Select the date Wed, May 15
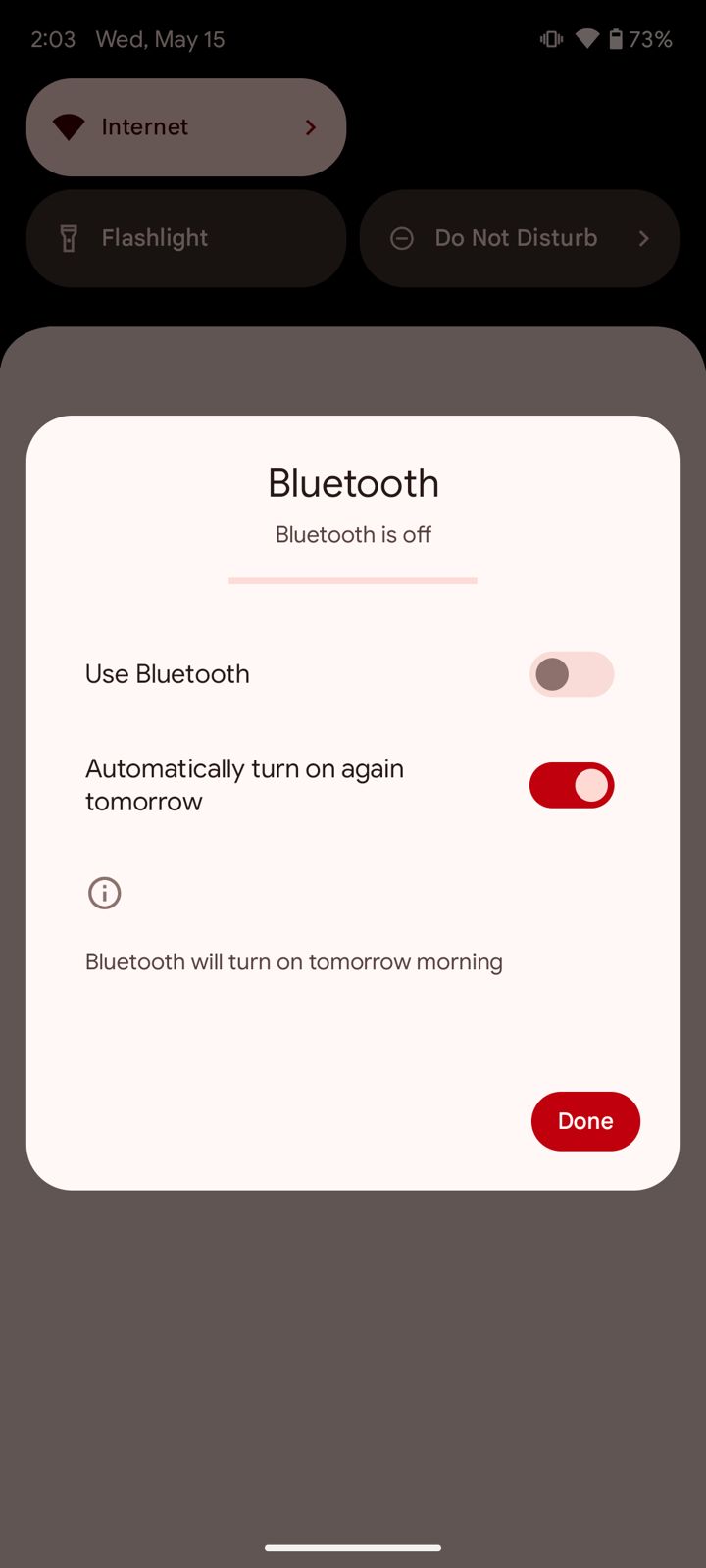This screenshot has height=1568, width=706. tap(160, 39)
